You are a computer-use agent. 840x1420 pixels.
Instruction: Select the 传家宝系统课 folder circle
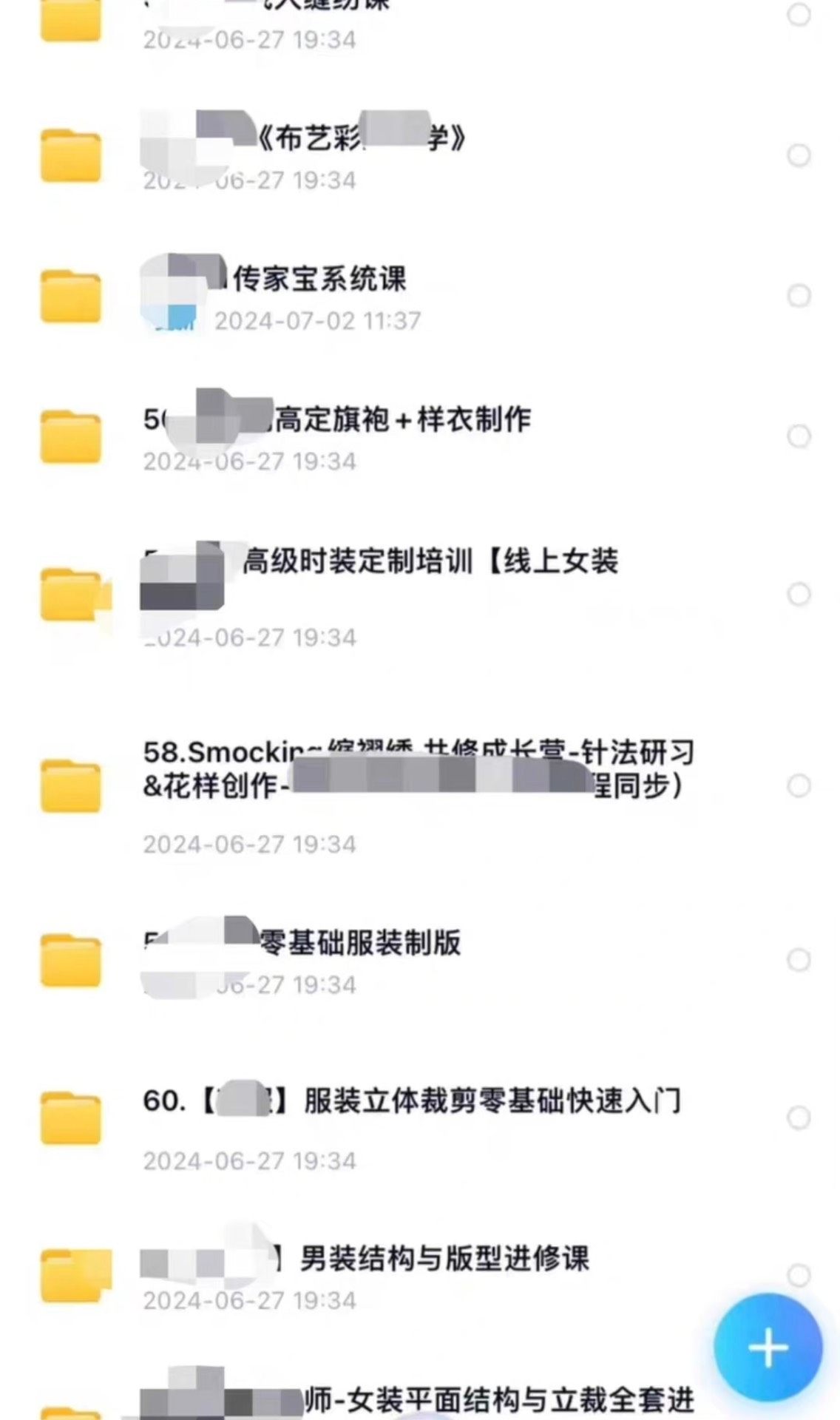[799, 296]
